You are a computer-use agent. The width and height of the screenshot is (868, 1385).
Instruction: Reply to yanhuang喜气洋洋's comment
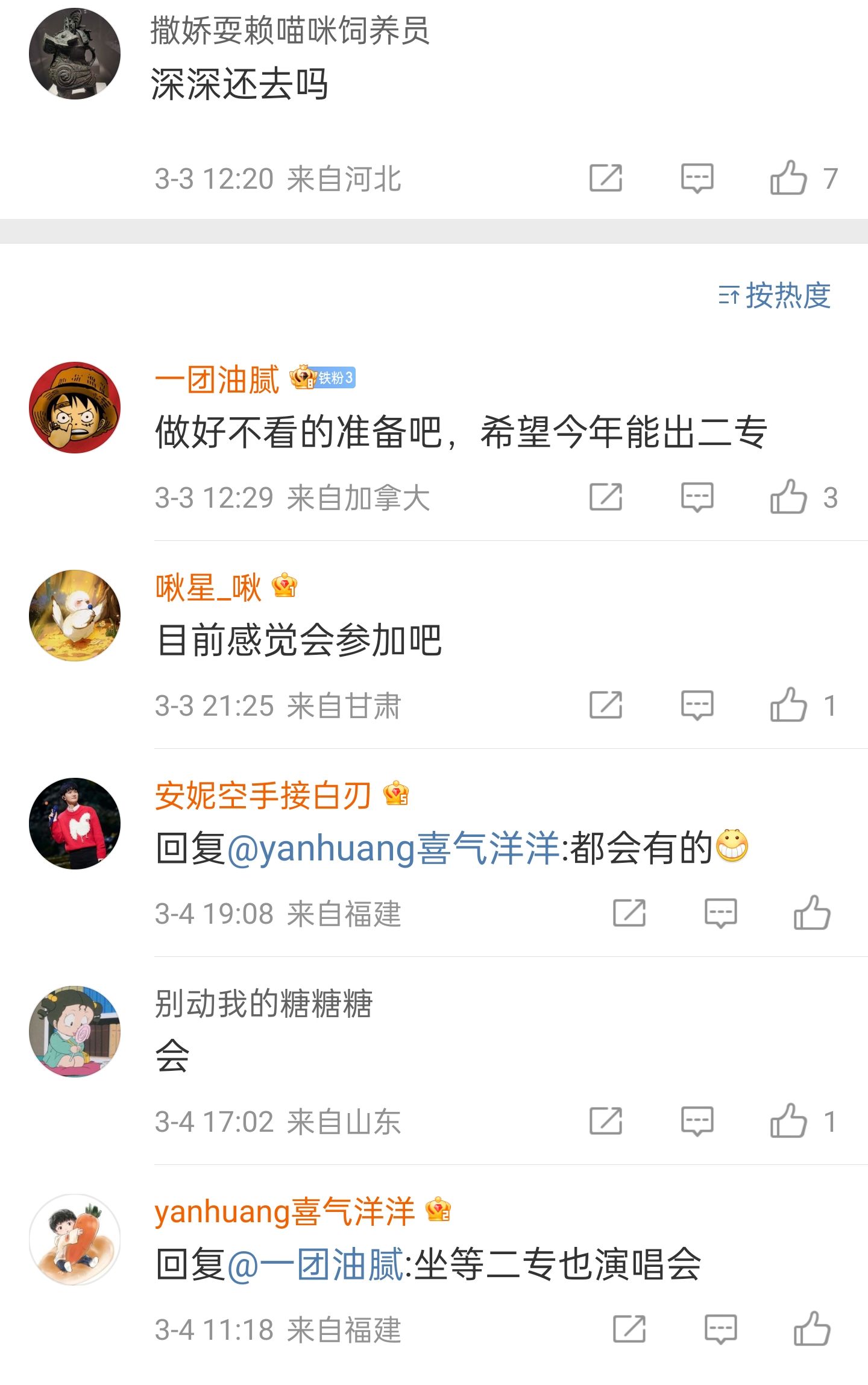point(720,1329)
